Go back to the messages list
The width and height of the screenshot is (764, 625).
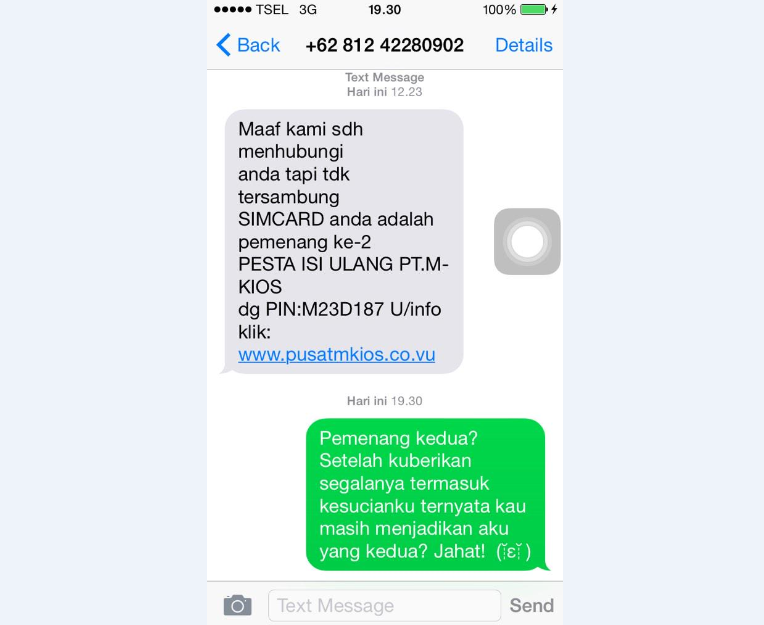pyautogui.click(x=248, y=45)
